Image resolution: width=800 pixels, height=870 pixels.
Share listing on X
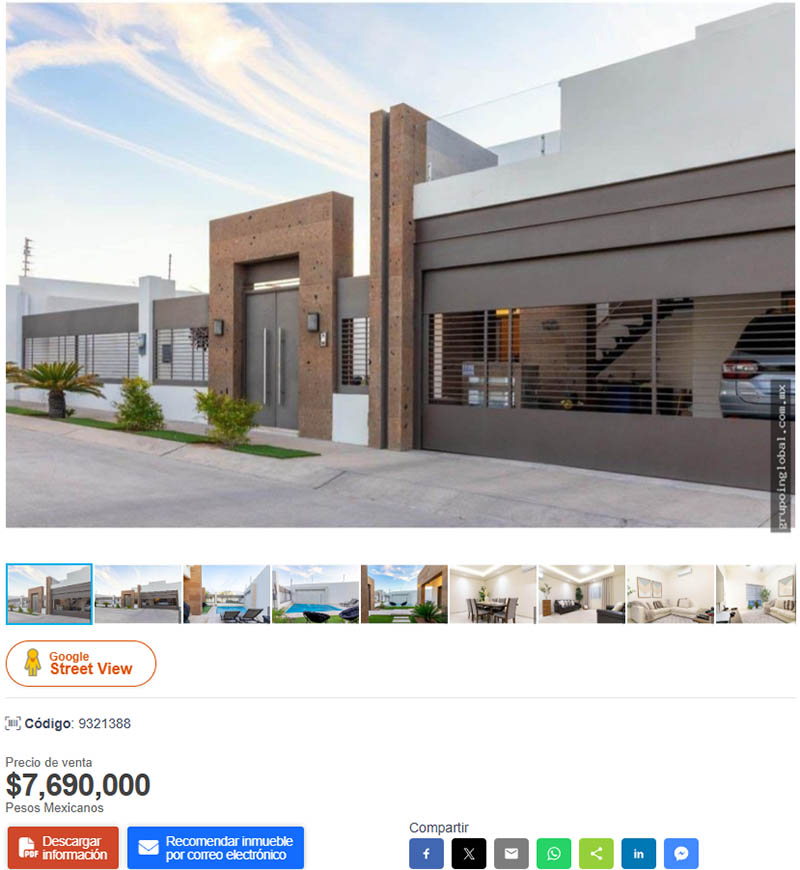click(469, 854)
